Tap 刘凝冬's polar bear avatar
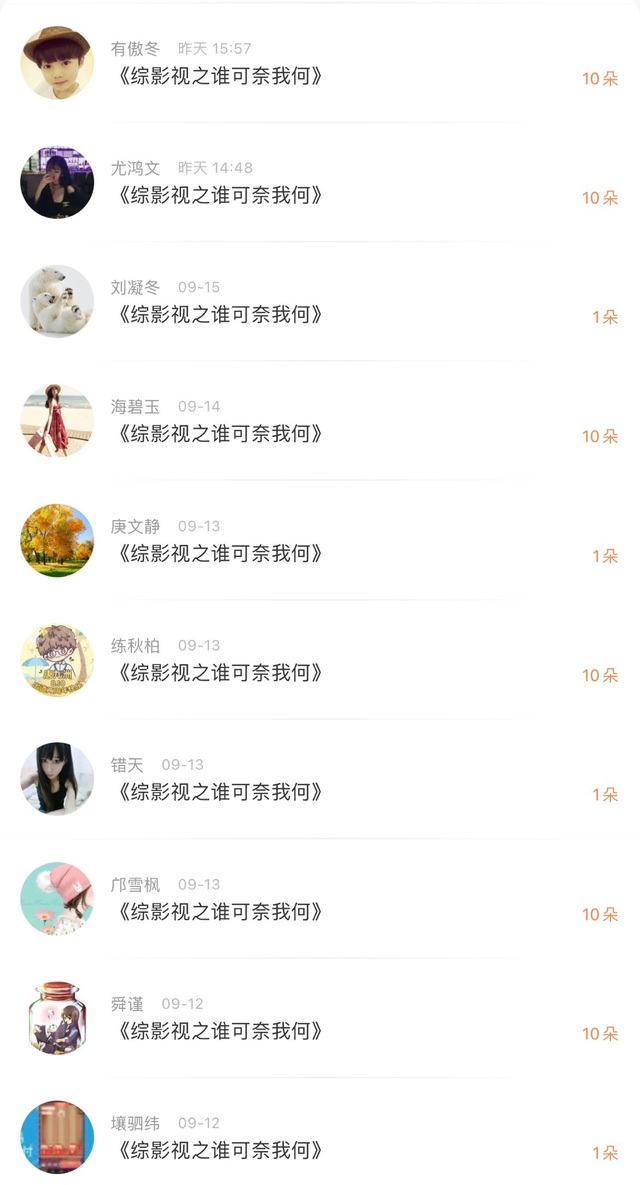The height and width of the screenshot is (1185, 640). click(57, 302)
